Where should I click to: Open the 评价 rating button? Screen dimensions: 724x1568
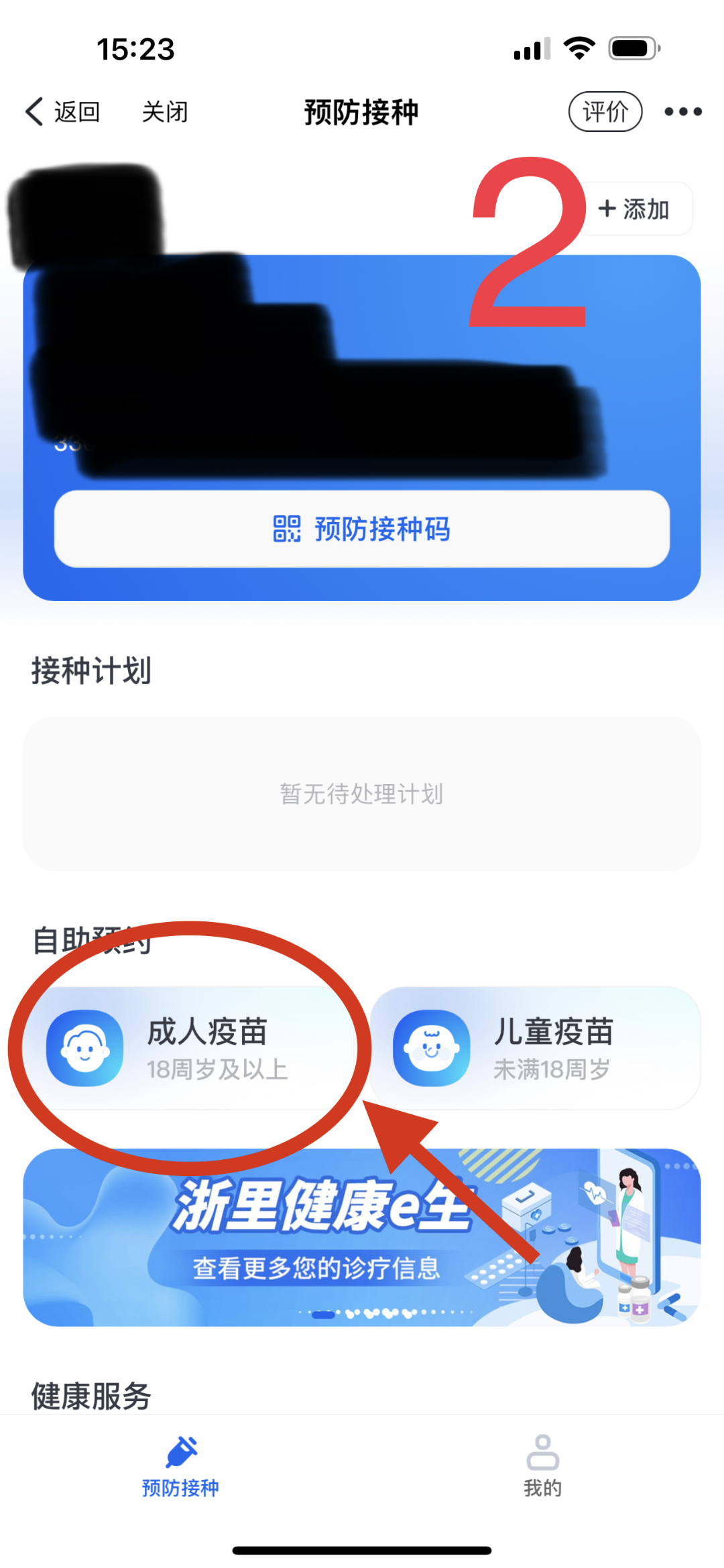[605, 111]
